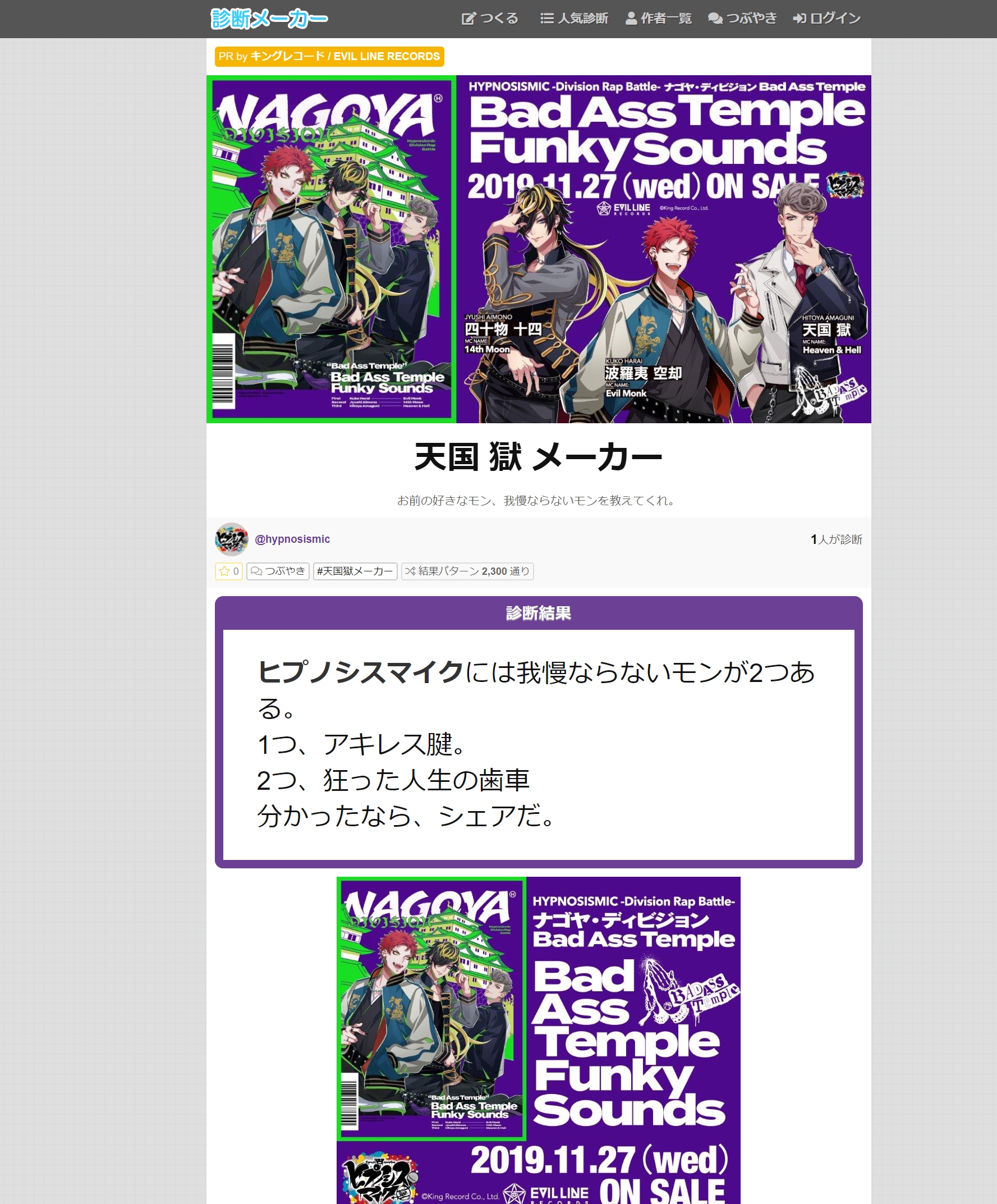Open the Funky Sounds promo image below results

[x=538, y=1039]
